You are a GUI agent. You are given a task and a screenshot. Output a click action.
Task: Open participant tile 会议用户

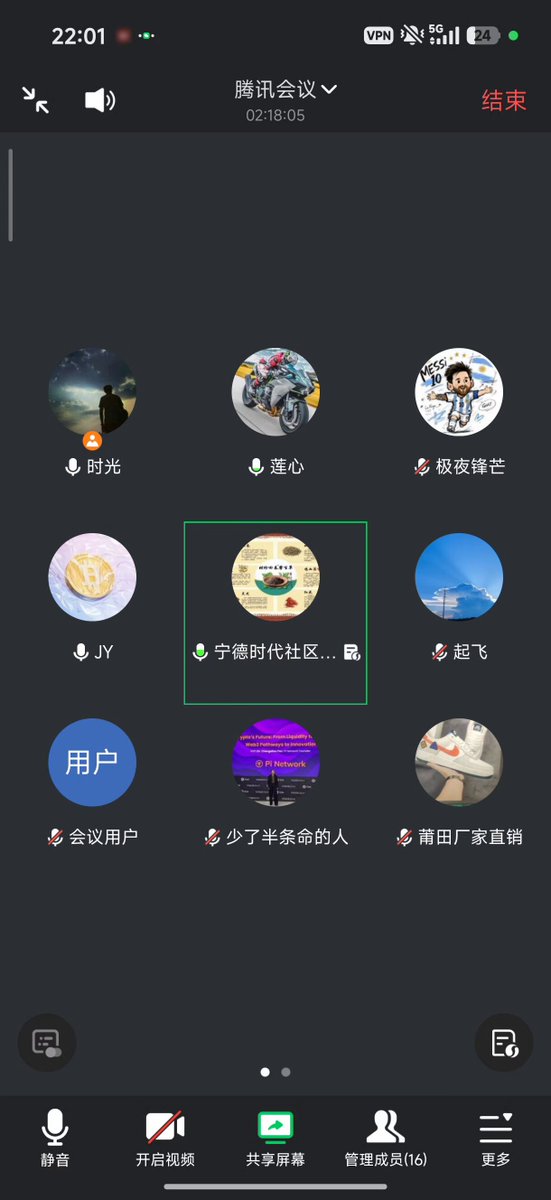click(92, 782)
